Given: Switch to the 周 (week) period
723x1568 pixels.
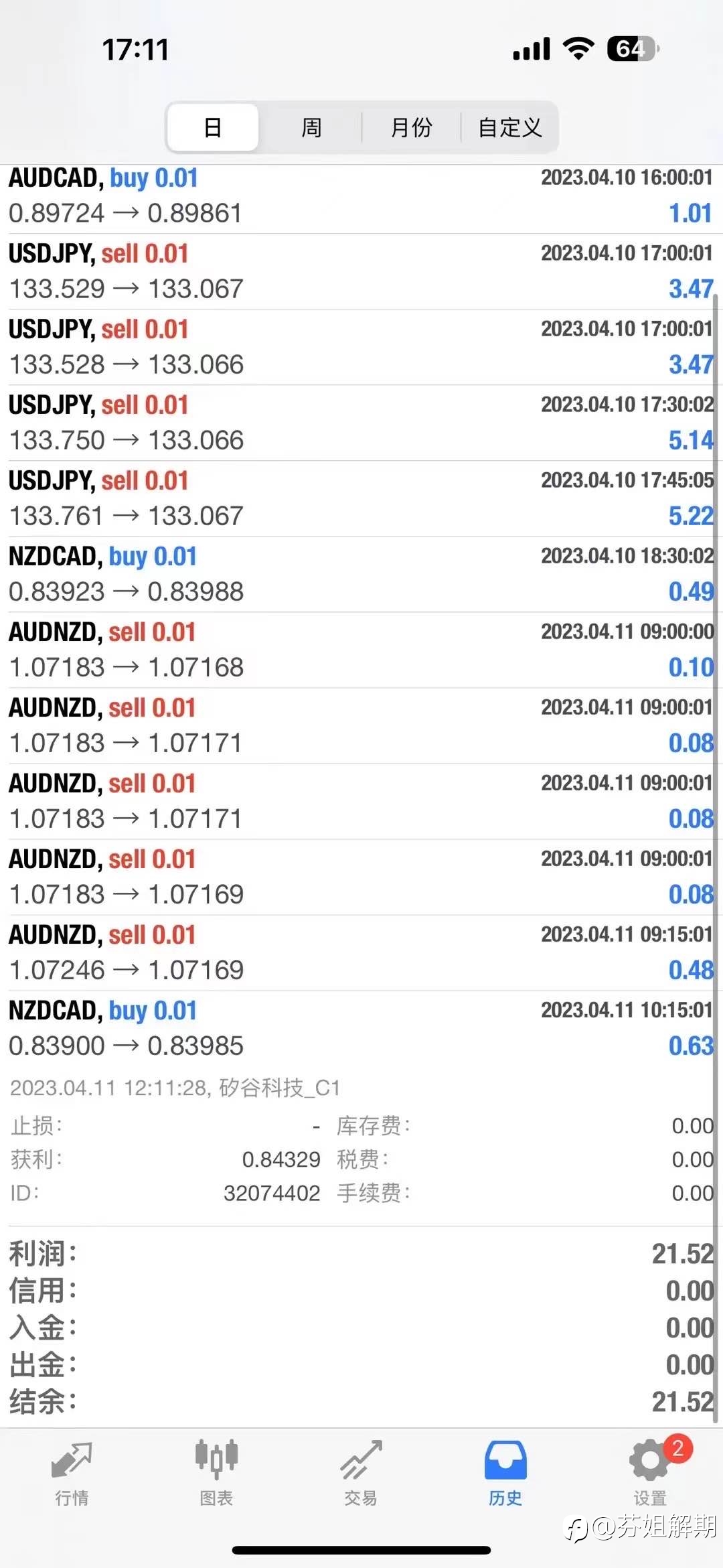Looking at the screenshot, I should click(x=311, y=127).
